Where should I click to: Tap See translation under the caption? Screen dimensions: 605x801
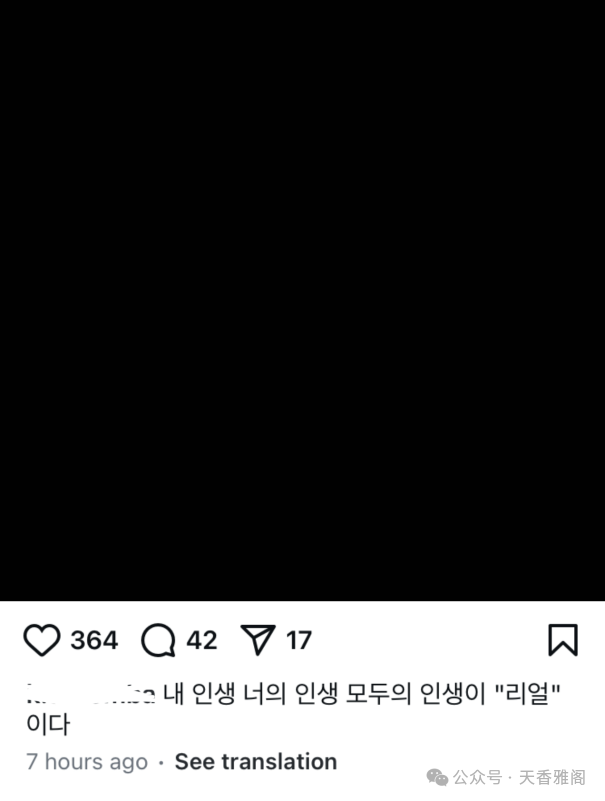pos(255,762)
